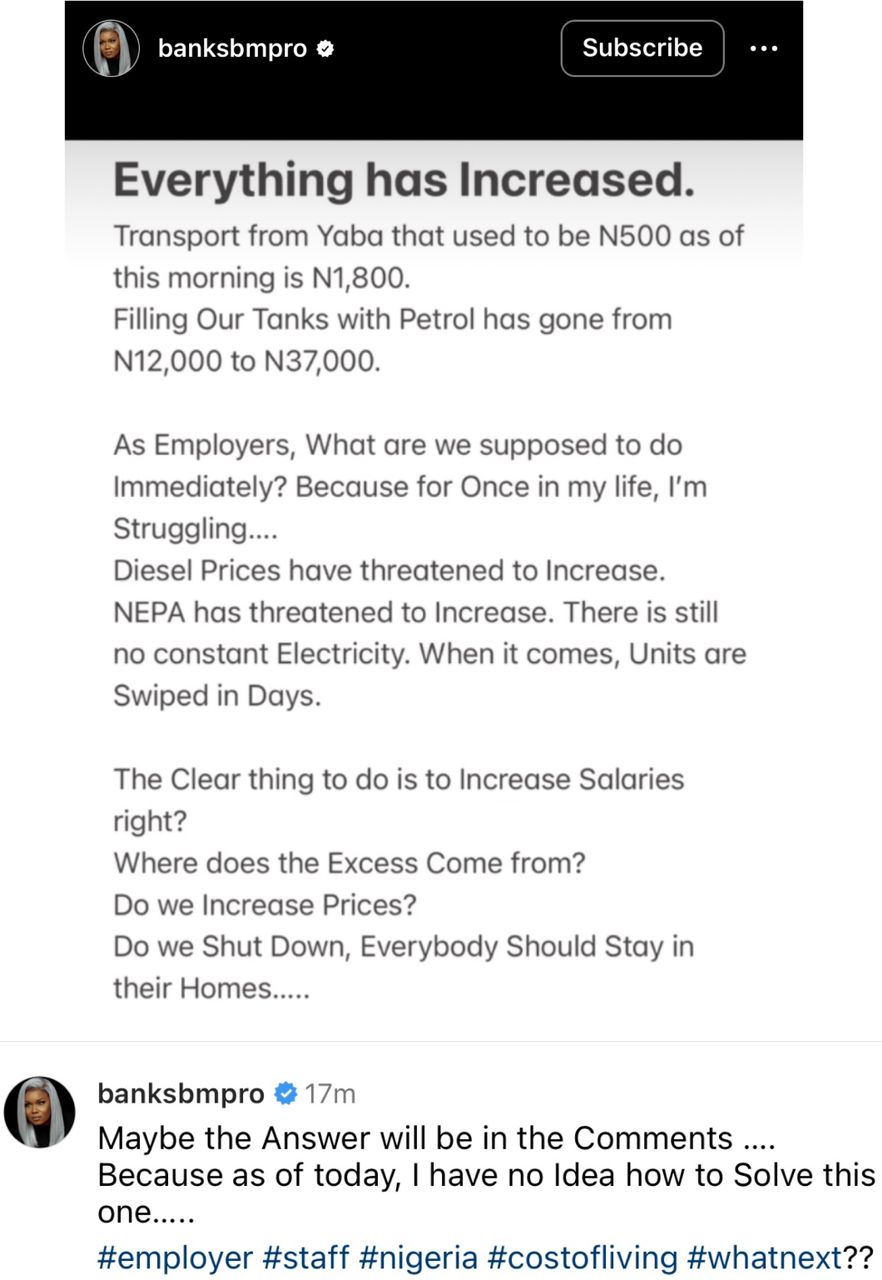
Task: Open the #employer hashtag
Action: pyautogui.click(x=176, y=1256)
